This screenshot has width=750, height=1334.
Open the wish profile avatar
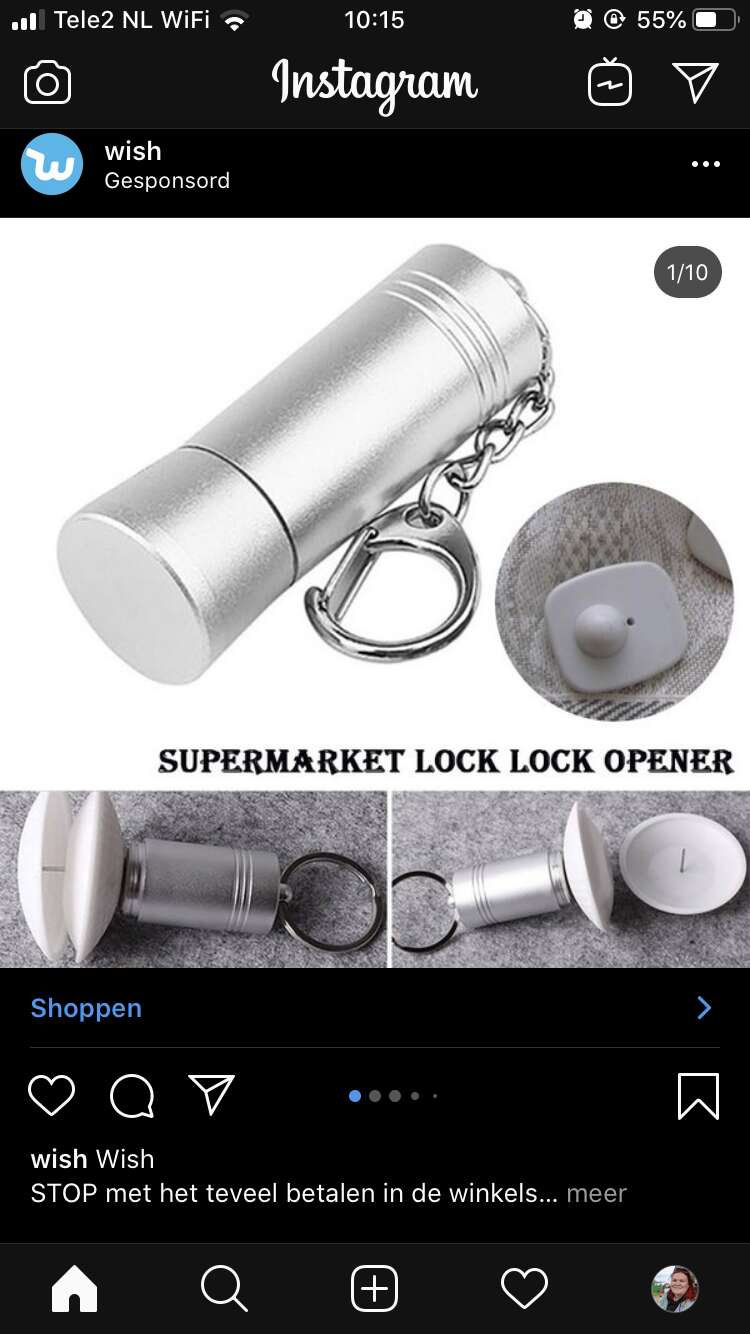[x=52, y=164]
